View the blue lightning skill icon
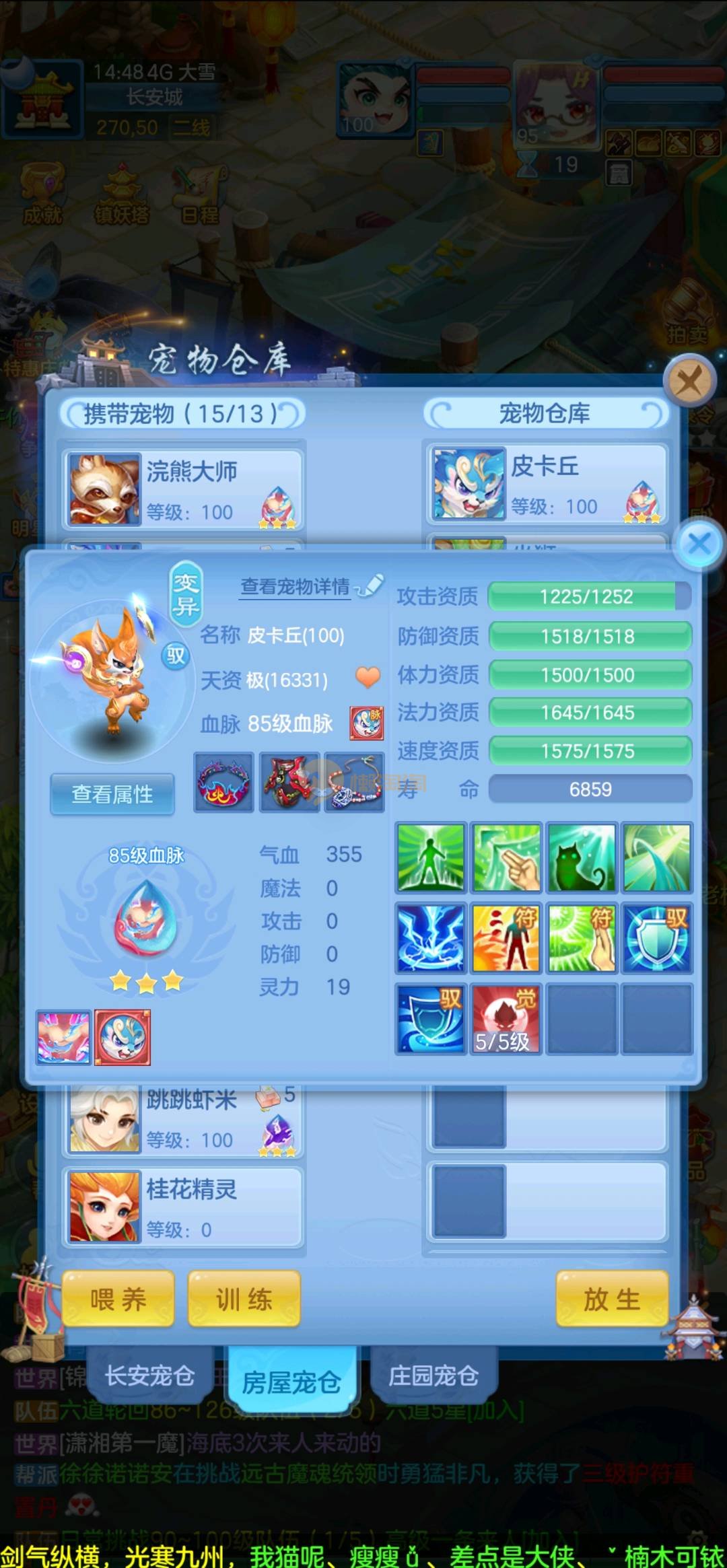 (431, 938)
